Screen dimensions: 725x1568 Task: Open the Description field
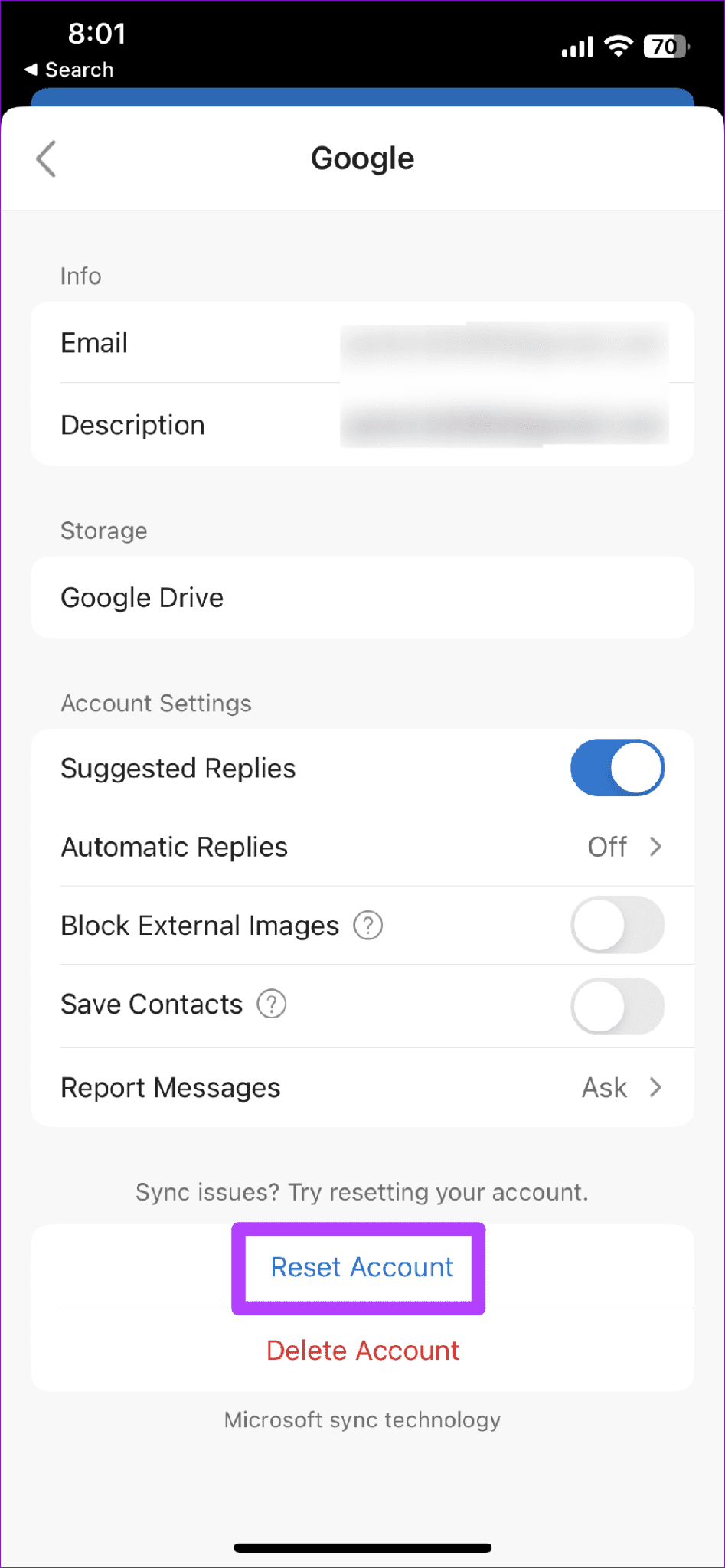[x=362, y=425]
